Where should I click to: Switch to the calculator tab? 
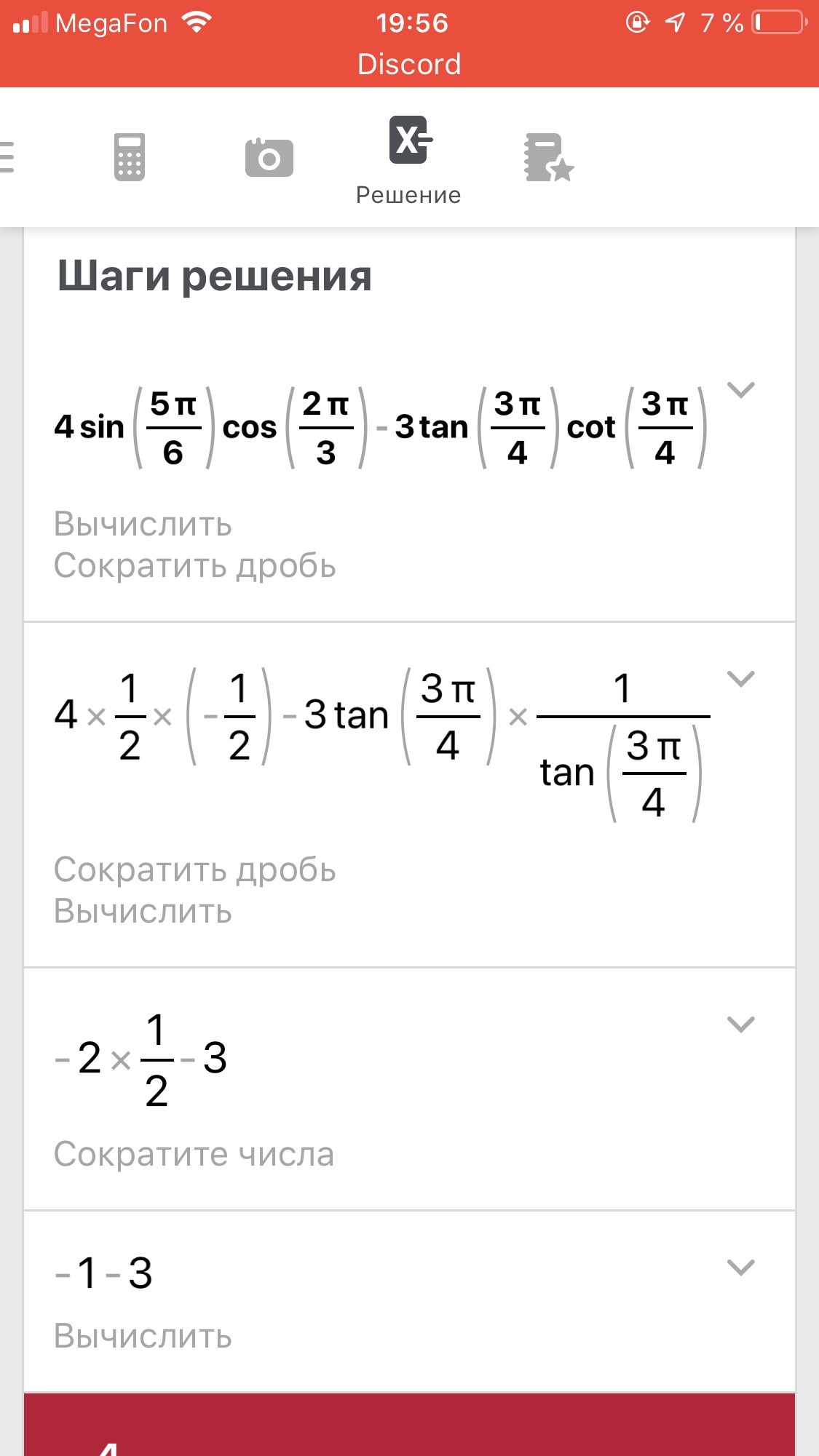click(130, 157)
